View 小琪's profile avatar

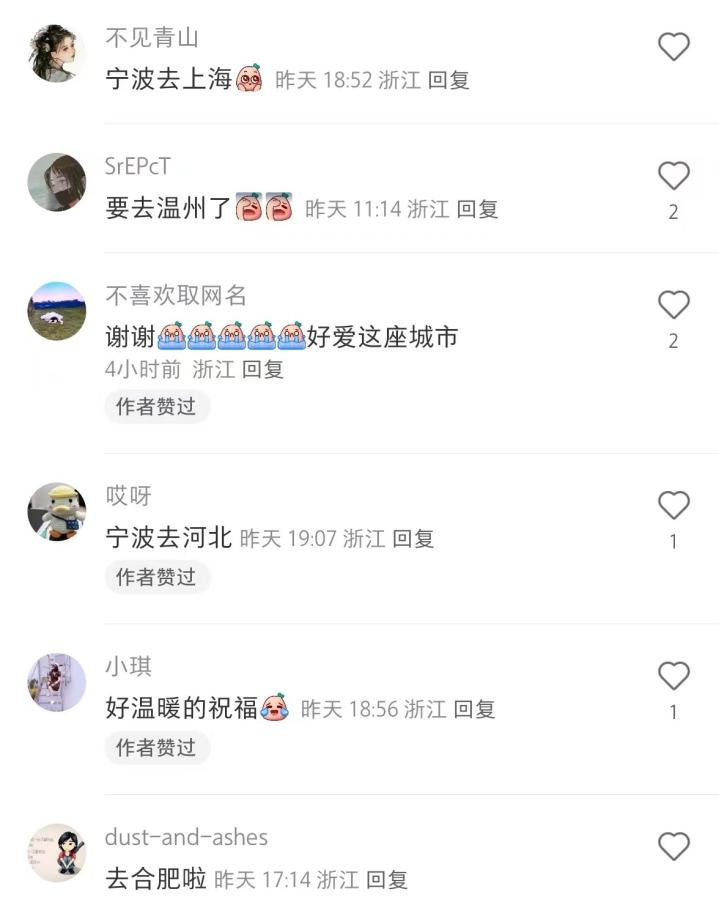56,683
